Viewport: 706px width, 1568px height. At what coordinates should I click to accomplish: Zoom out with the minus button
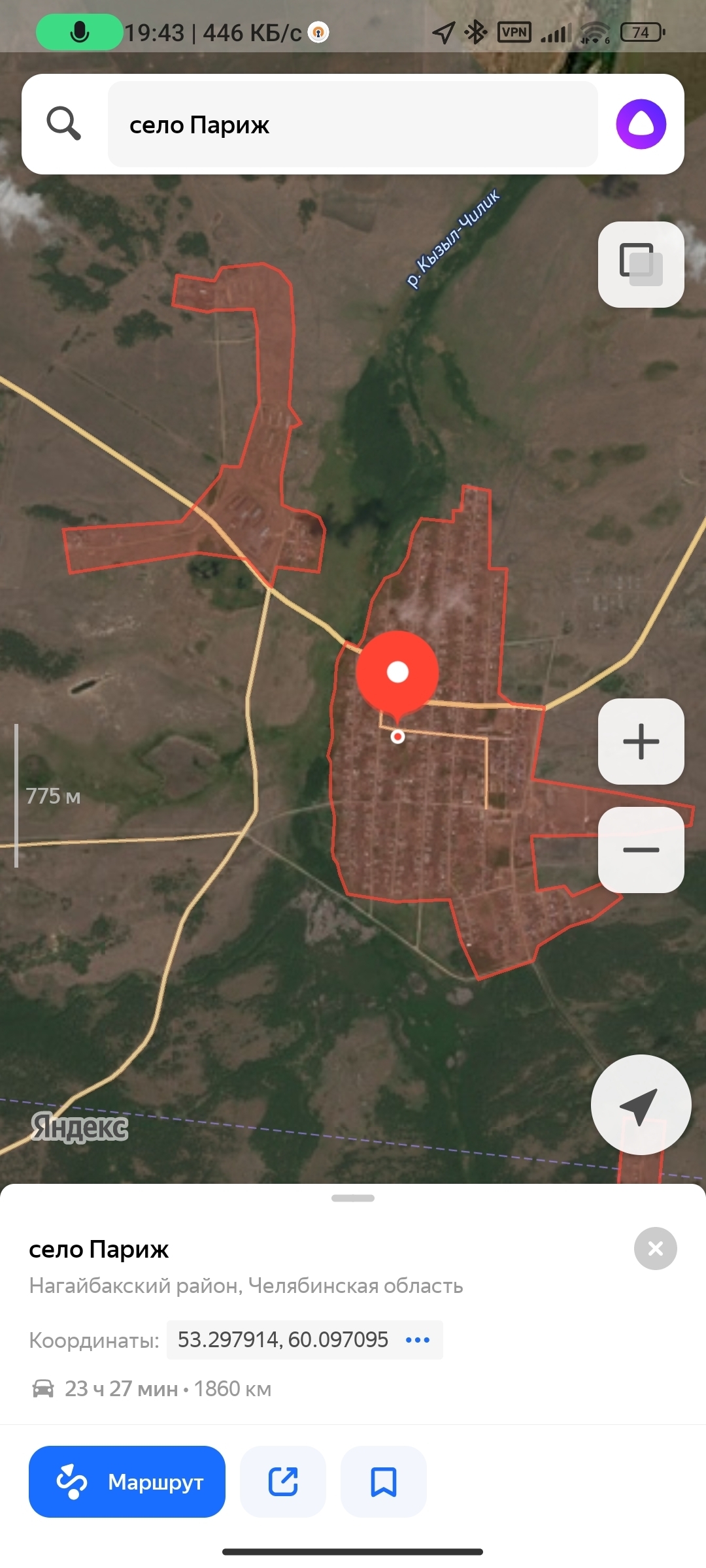click(641, 850)
